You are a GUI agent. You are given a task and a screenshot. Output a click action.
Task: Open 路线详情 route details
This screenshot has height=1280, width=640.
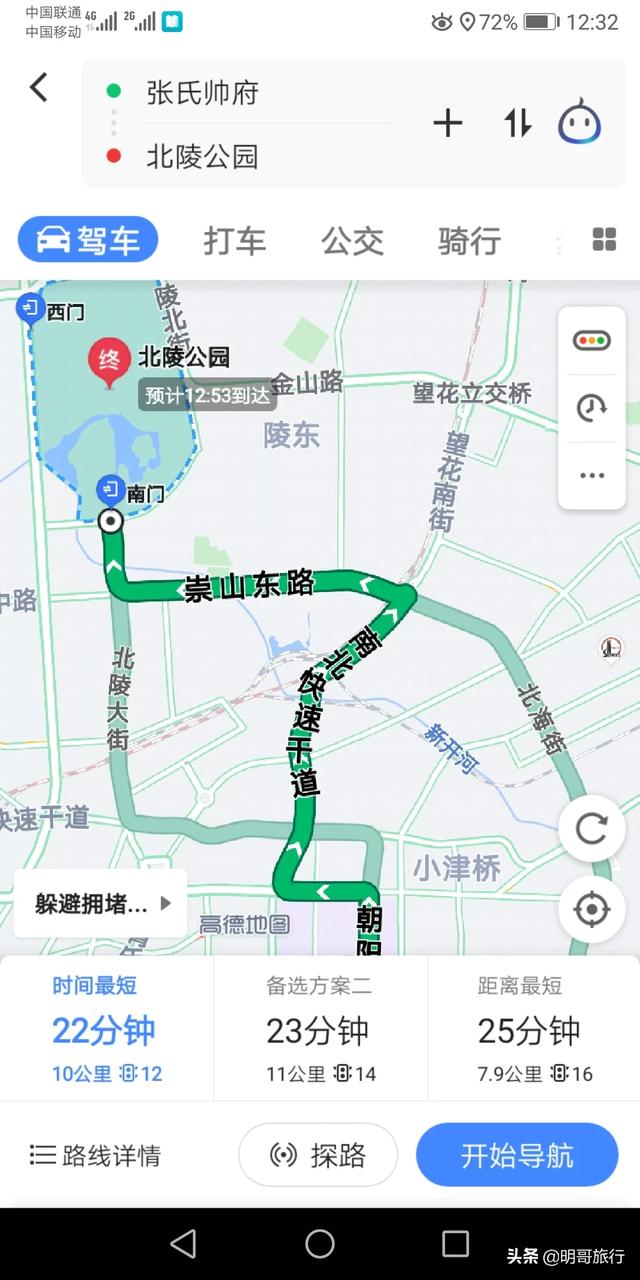pyautogui.click(x=96, y=1156)
